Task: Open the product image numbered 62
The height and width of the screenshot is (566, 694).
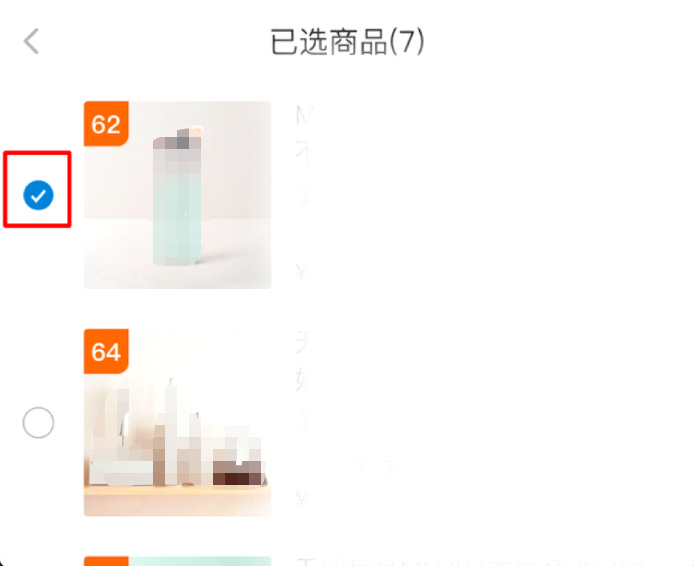Action: 178,196
